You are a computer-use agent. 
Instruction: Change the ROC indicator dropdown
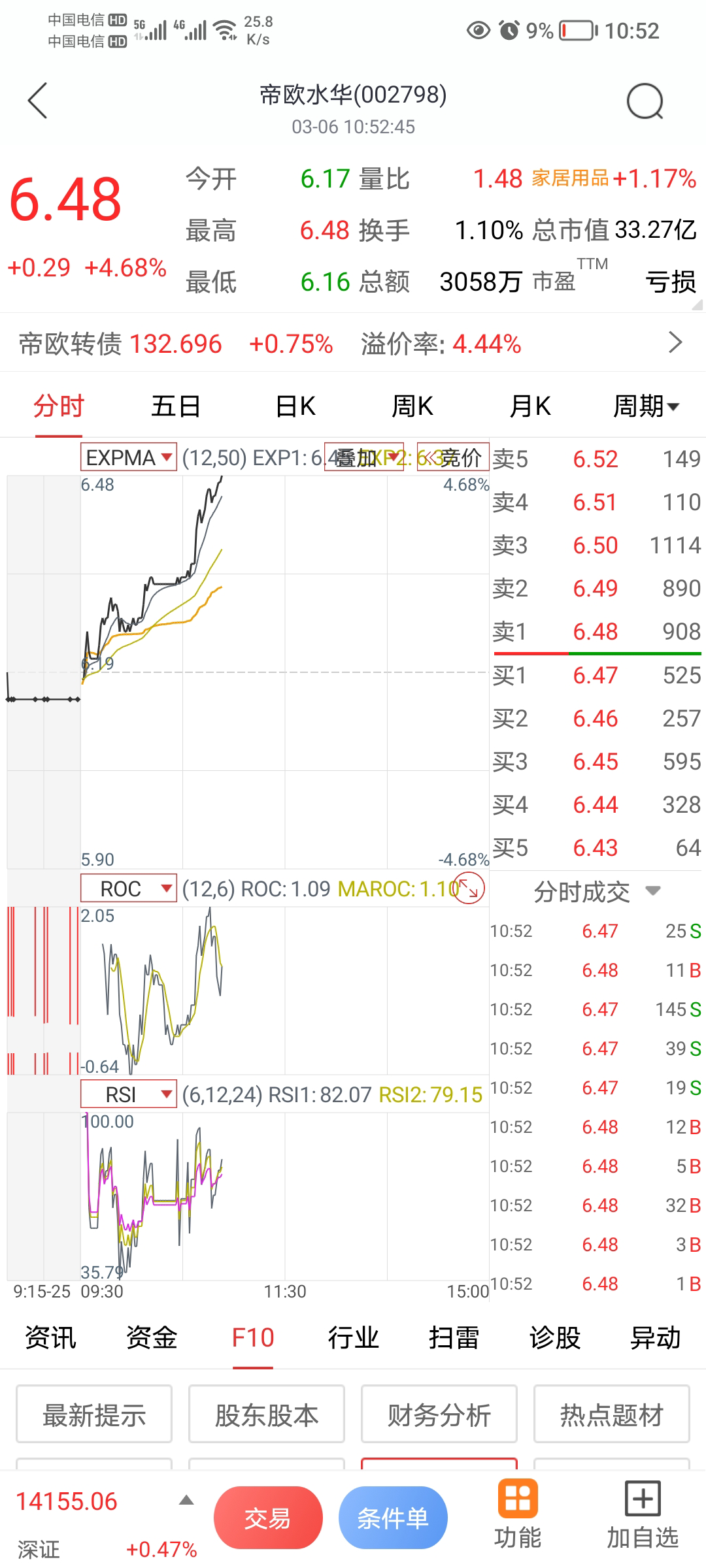(x=129, y=889)
